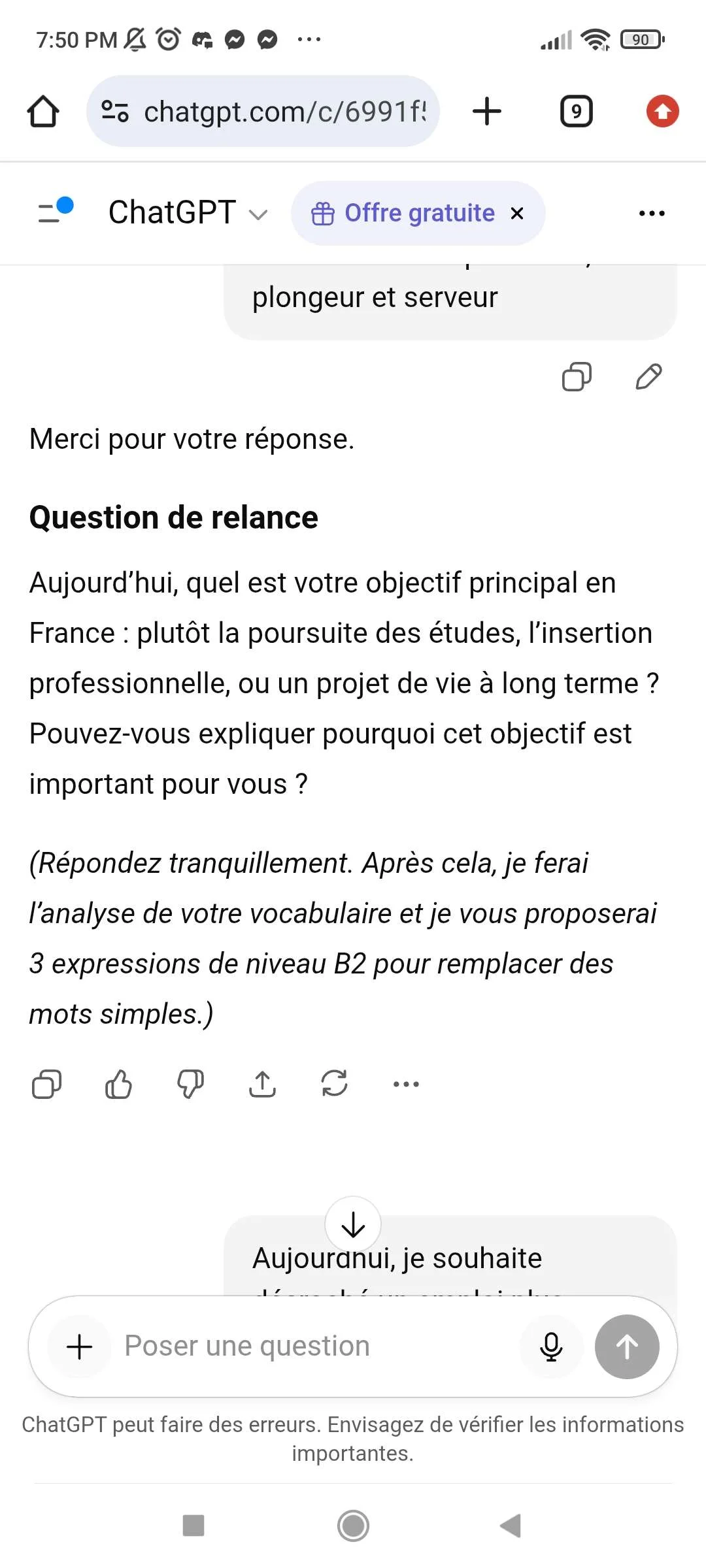Tap the red browser update icon
The width and height of the screenshot is (706, 1568).
pos(662,111)
